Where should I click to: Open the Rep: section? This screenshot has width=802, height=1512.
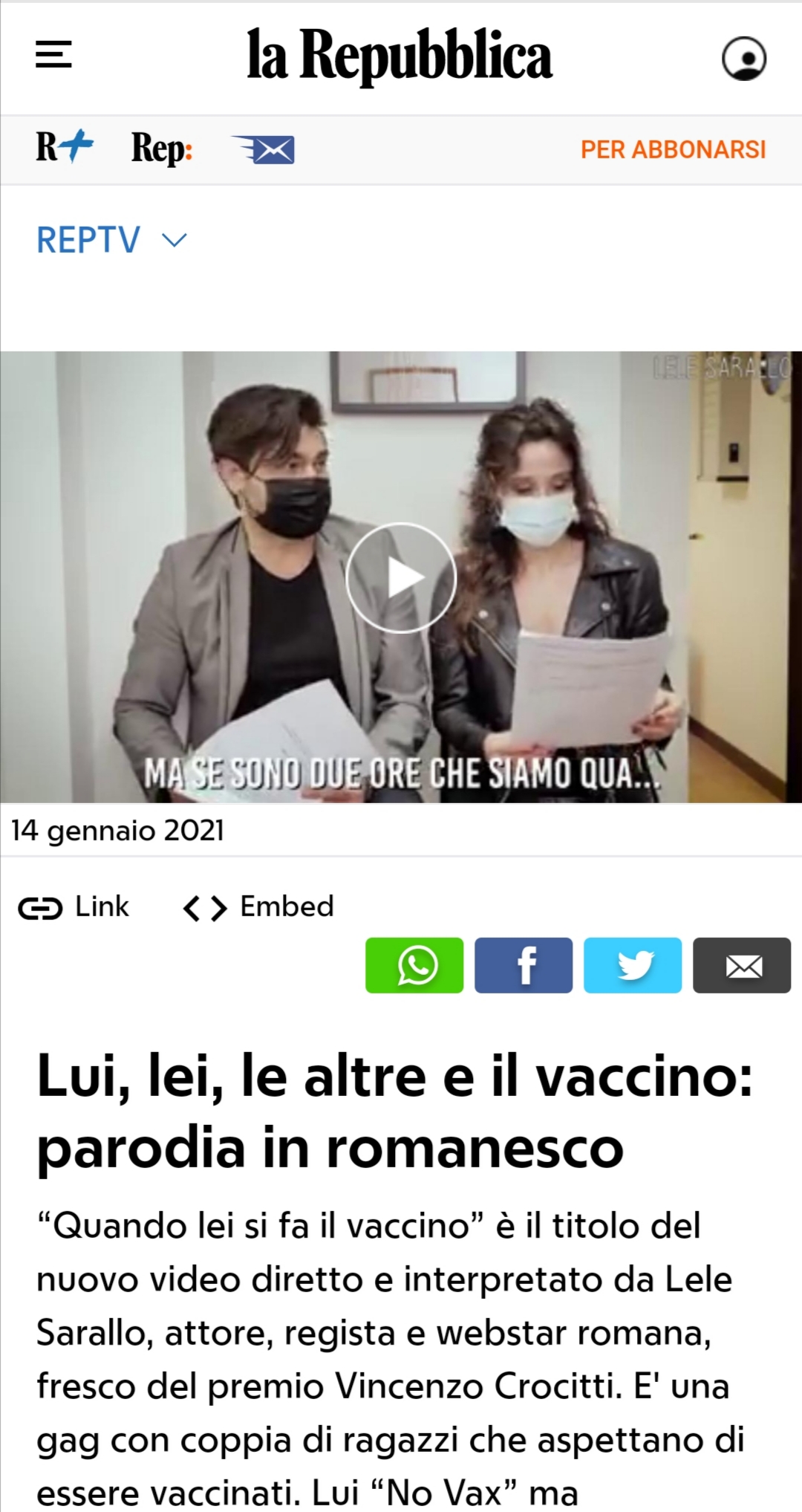[162, 149]
